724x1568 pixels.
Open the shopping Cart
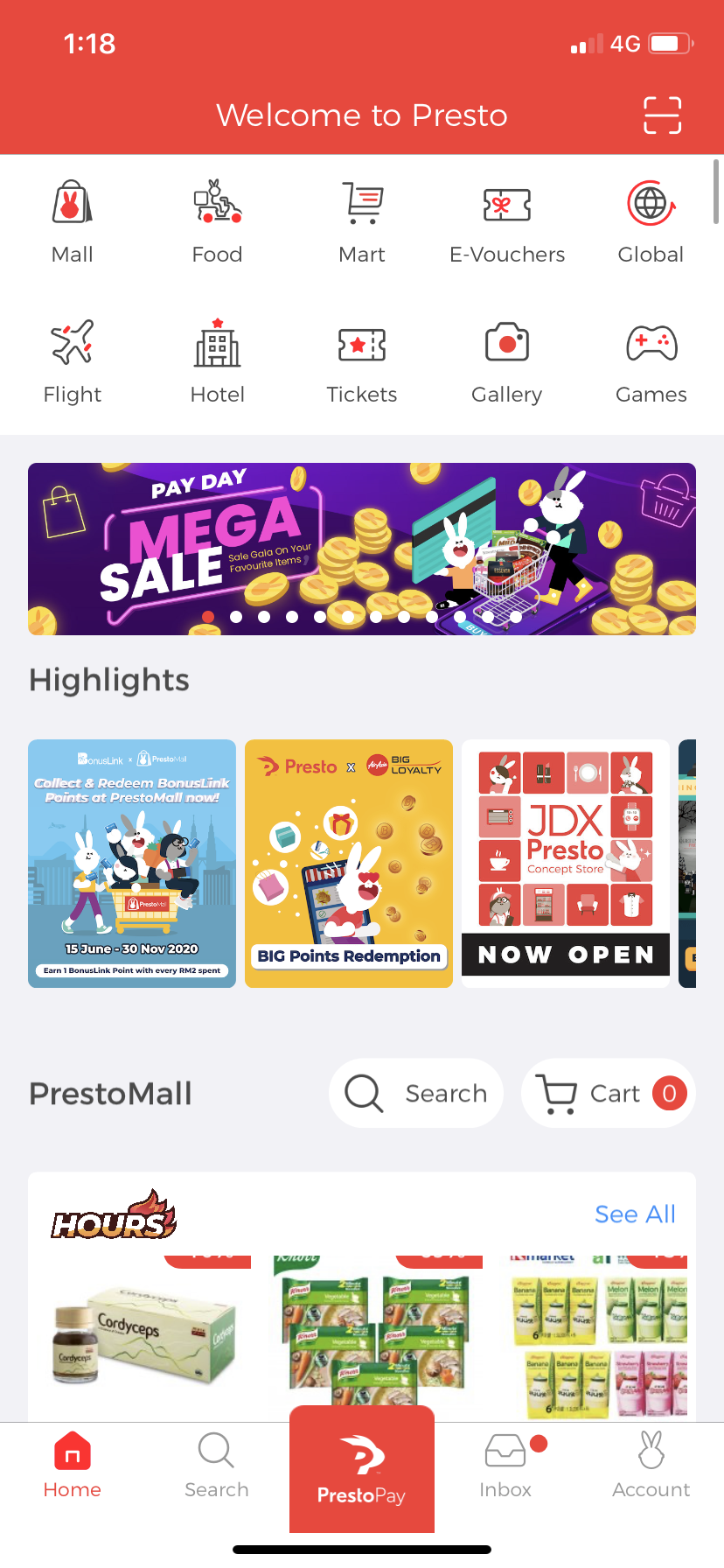click(x=609, y=1094)
